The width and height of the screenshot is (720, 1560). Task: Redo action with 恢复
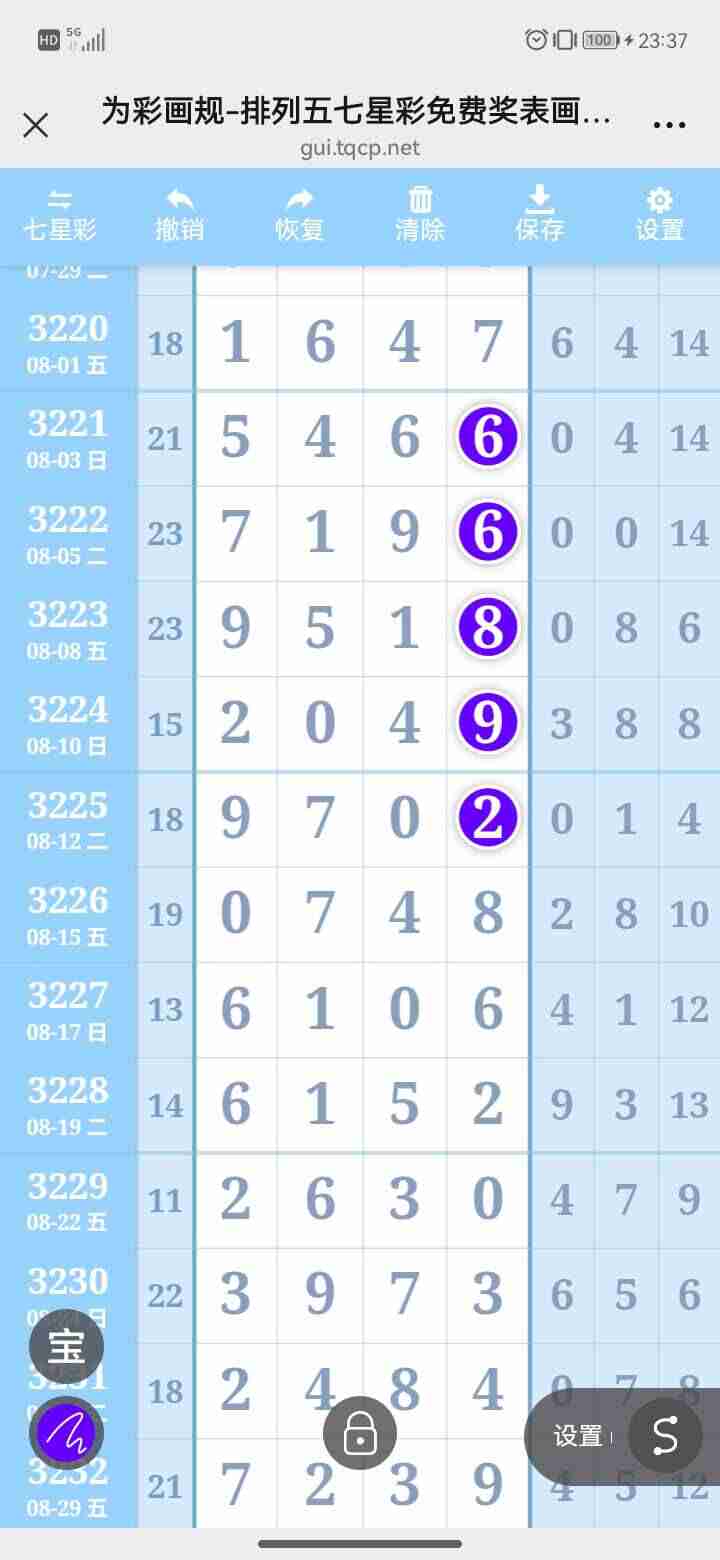click(x=300, y=215)
